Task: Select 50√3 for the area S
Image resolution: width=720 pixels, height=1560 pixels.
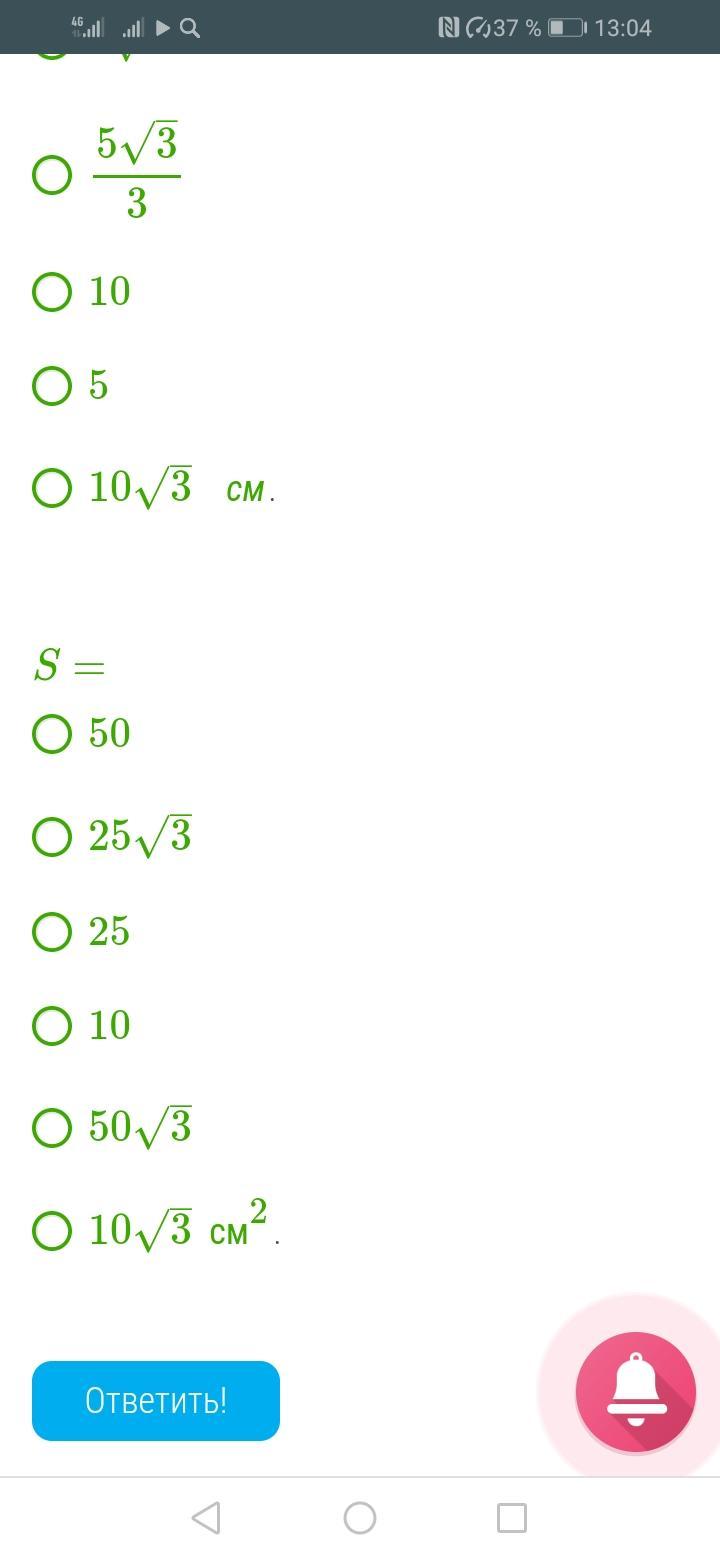Action: [52, 1128]
